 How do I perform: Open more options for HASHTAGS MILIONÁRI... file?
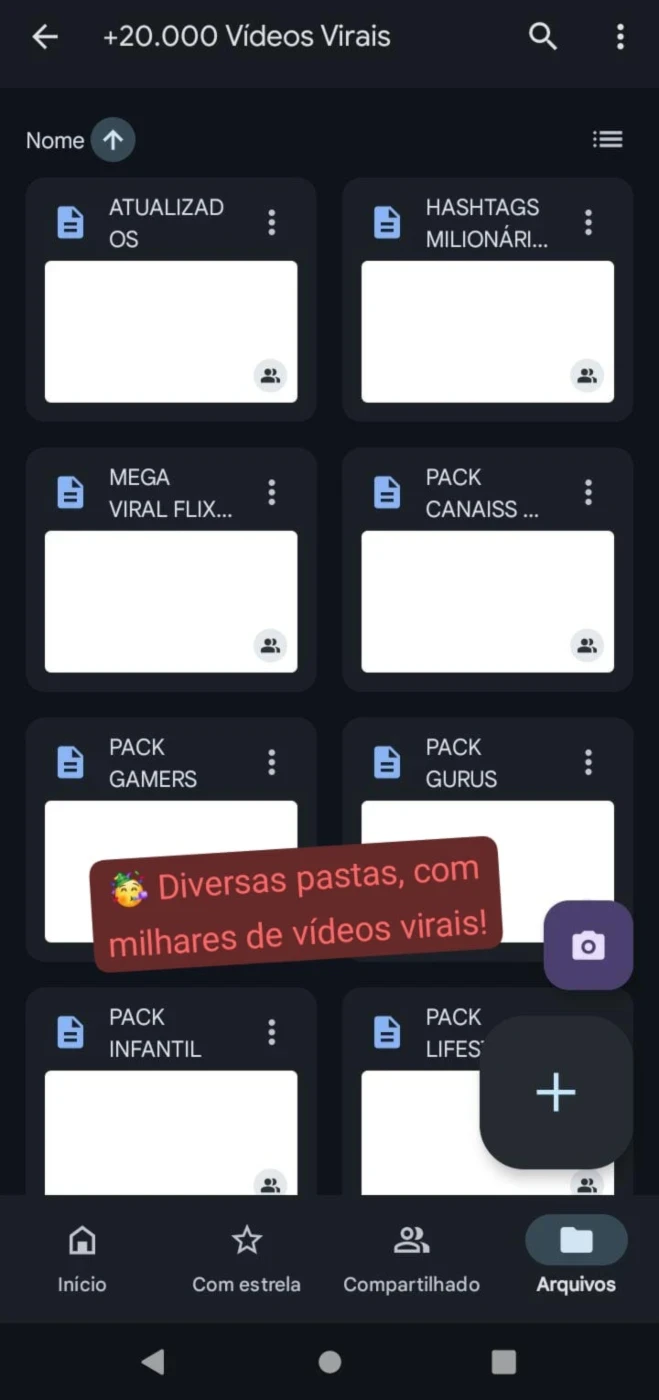[588, 222]
